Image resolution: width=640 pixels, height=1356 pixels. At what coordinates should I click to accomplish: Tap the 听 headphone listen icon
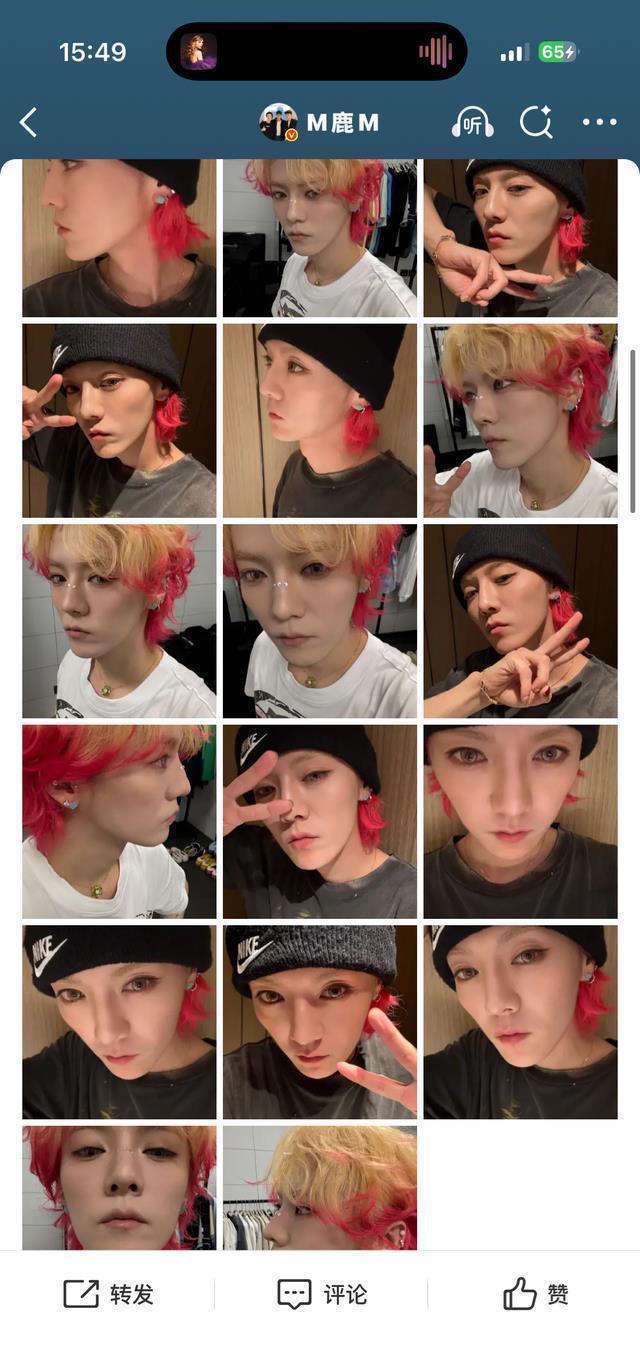(x=472, y=123)
